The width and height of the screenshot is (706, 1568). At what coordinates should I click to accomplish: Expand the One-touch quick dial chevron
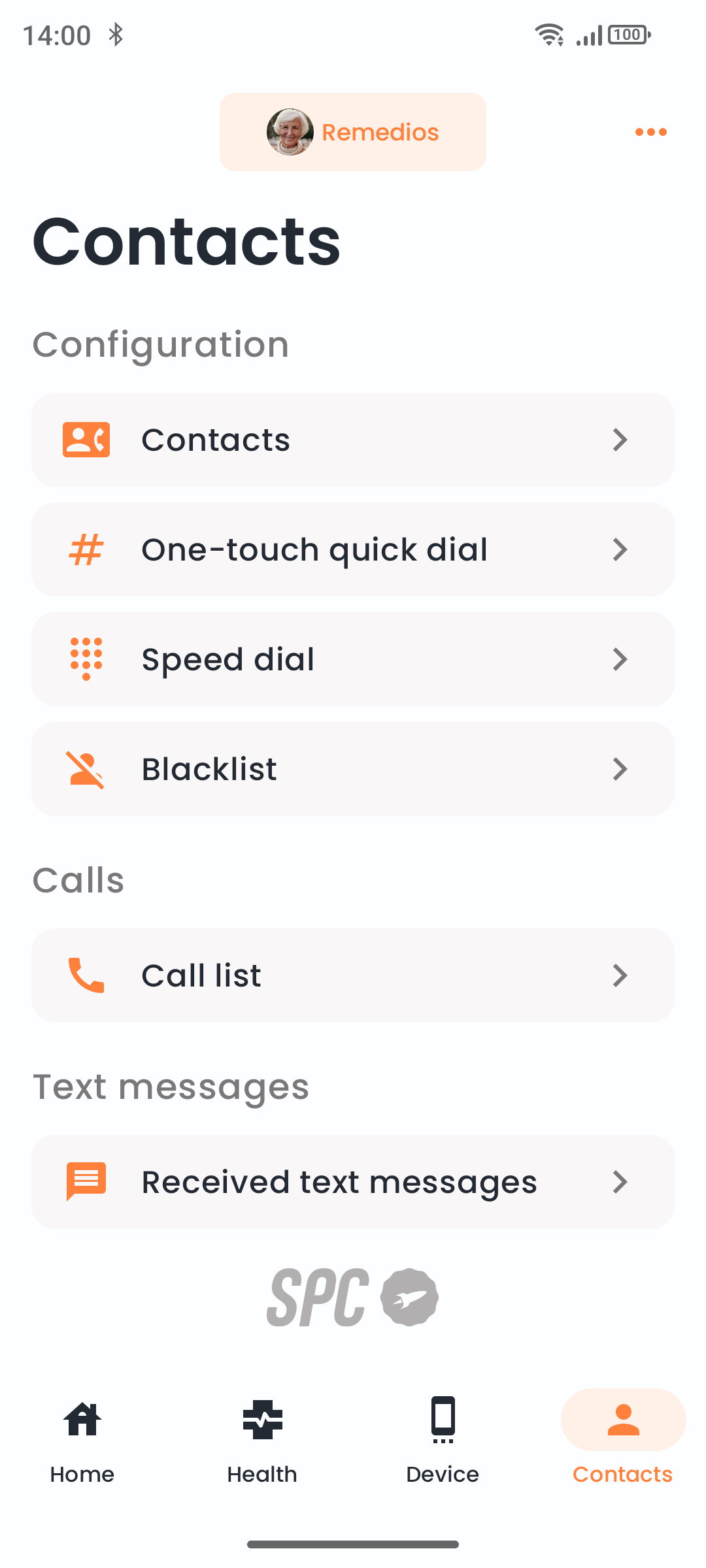click(x=620, y=549)
